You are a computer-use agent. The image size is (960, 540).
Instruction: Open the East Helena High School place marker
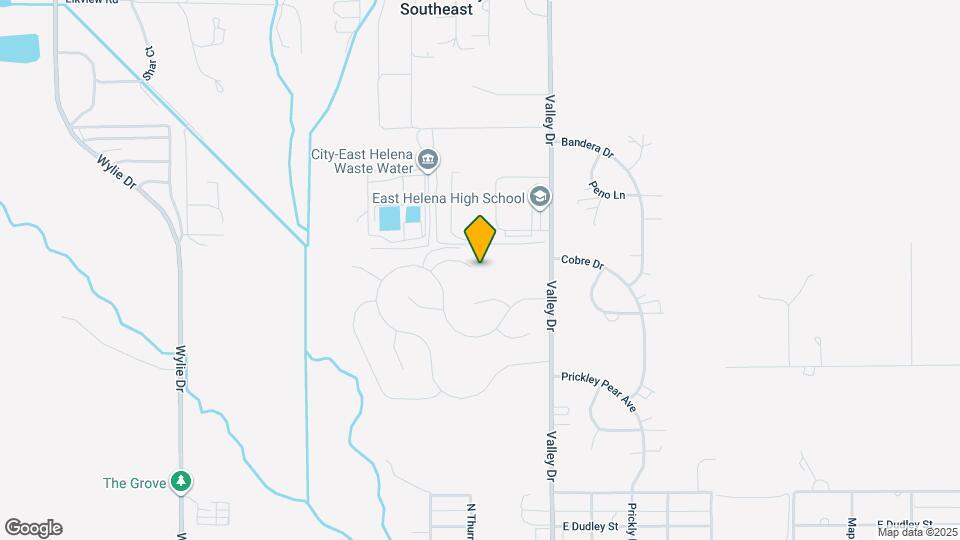tap(539, 198)
